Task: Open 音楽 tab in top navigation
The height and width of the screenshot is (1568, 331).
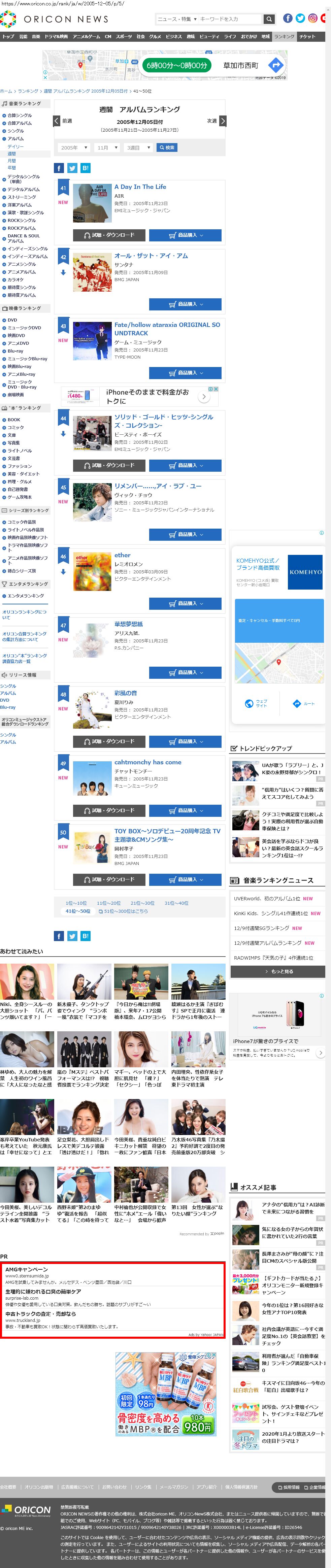Action: (x=36, y=36)
